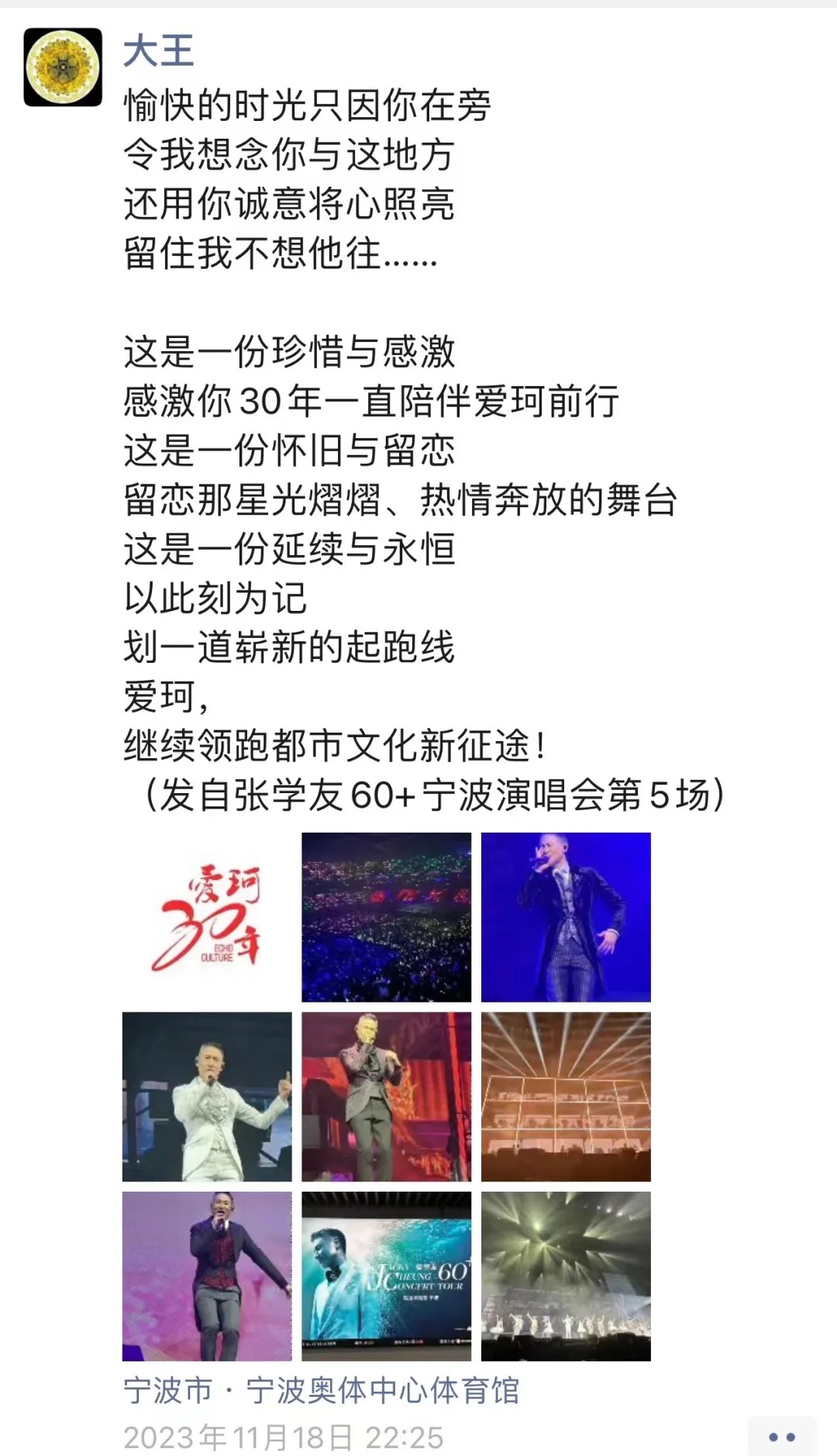Open the singer photo with blue background
837x1456 pixels.
click(566, 917)
